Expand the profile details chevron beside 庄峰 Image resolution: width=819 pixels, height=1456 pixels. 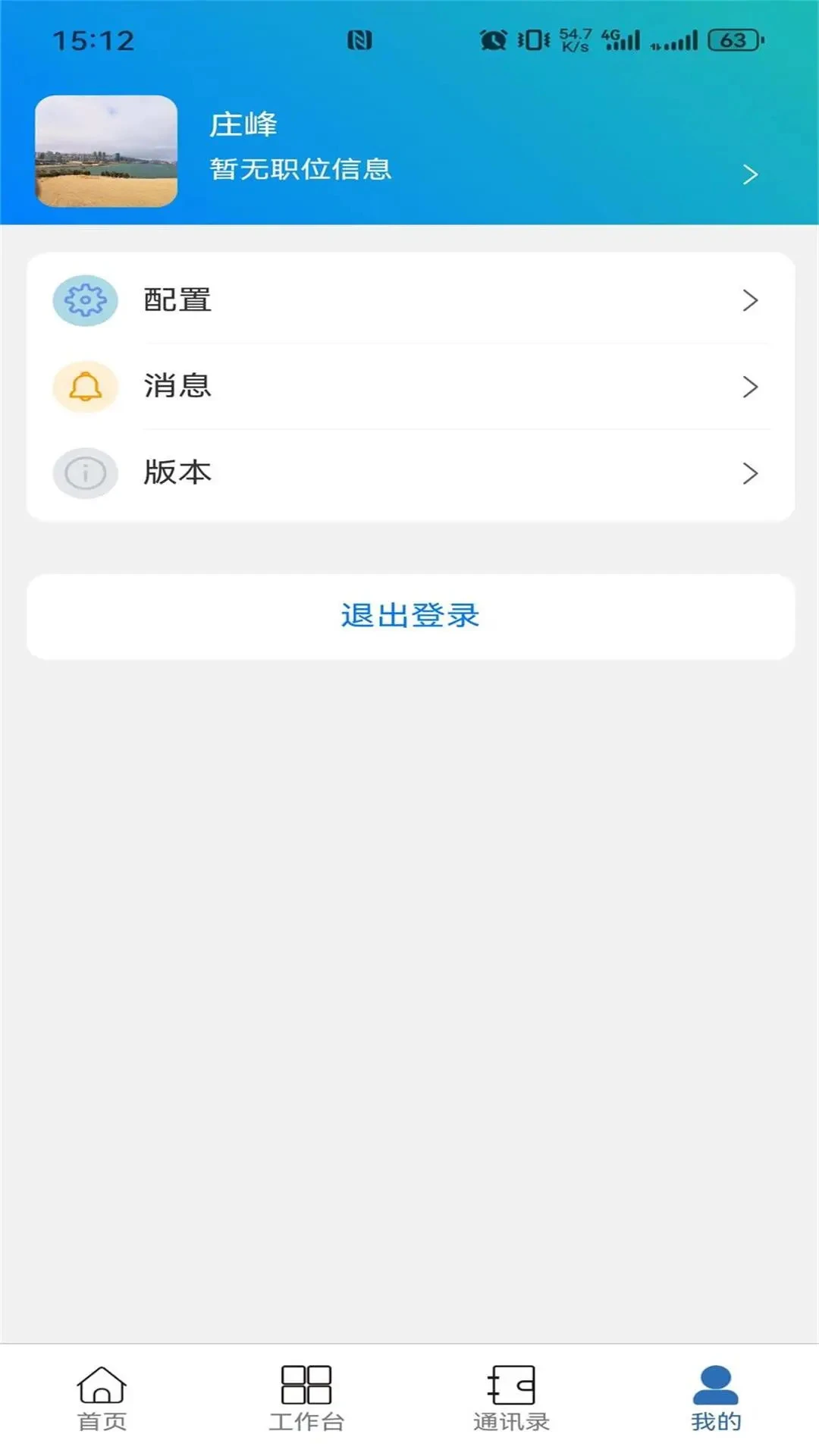[x=749, y=173]
